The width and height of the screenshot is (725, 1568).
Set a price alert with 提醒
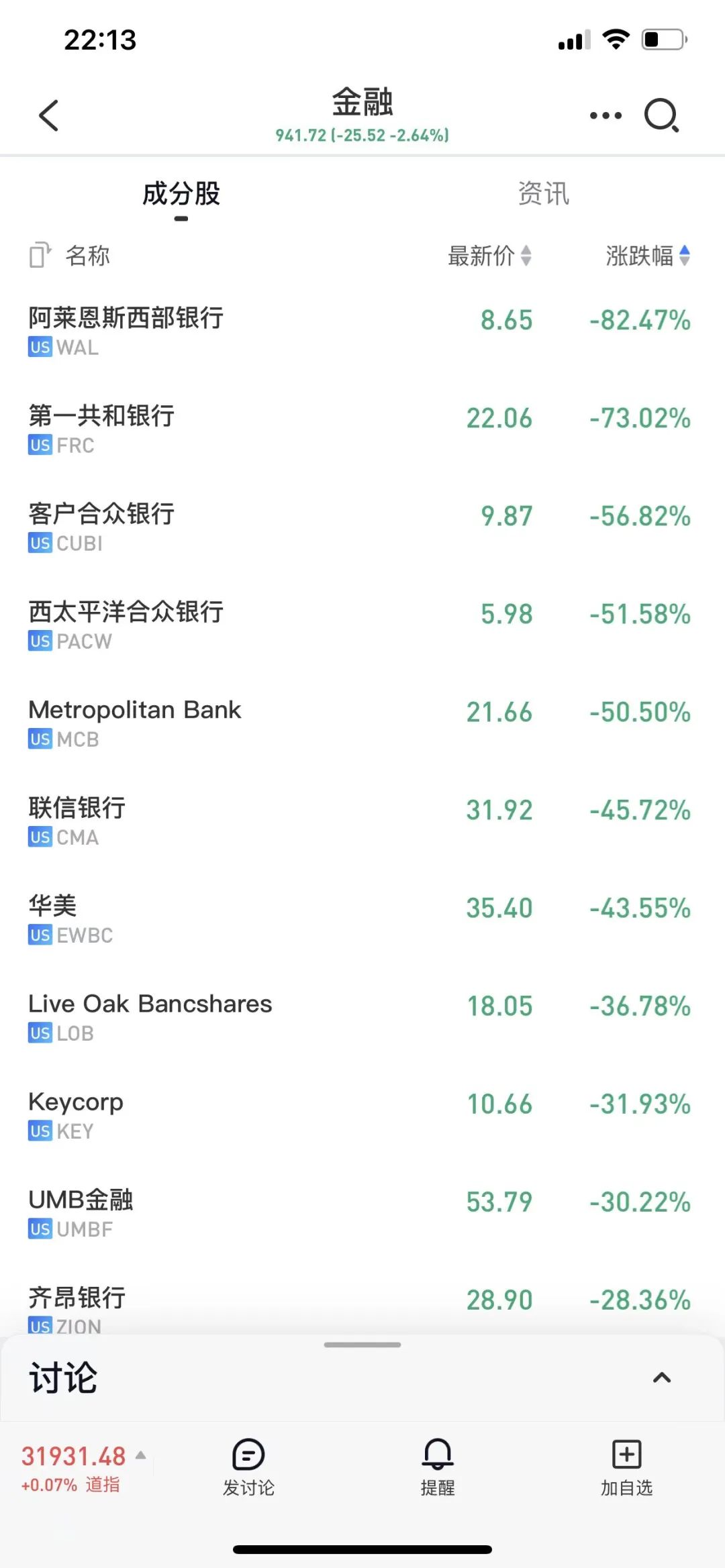coord(438,1467)
